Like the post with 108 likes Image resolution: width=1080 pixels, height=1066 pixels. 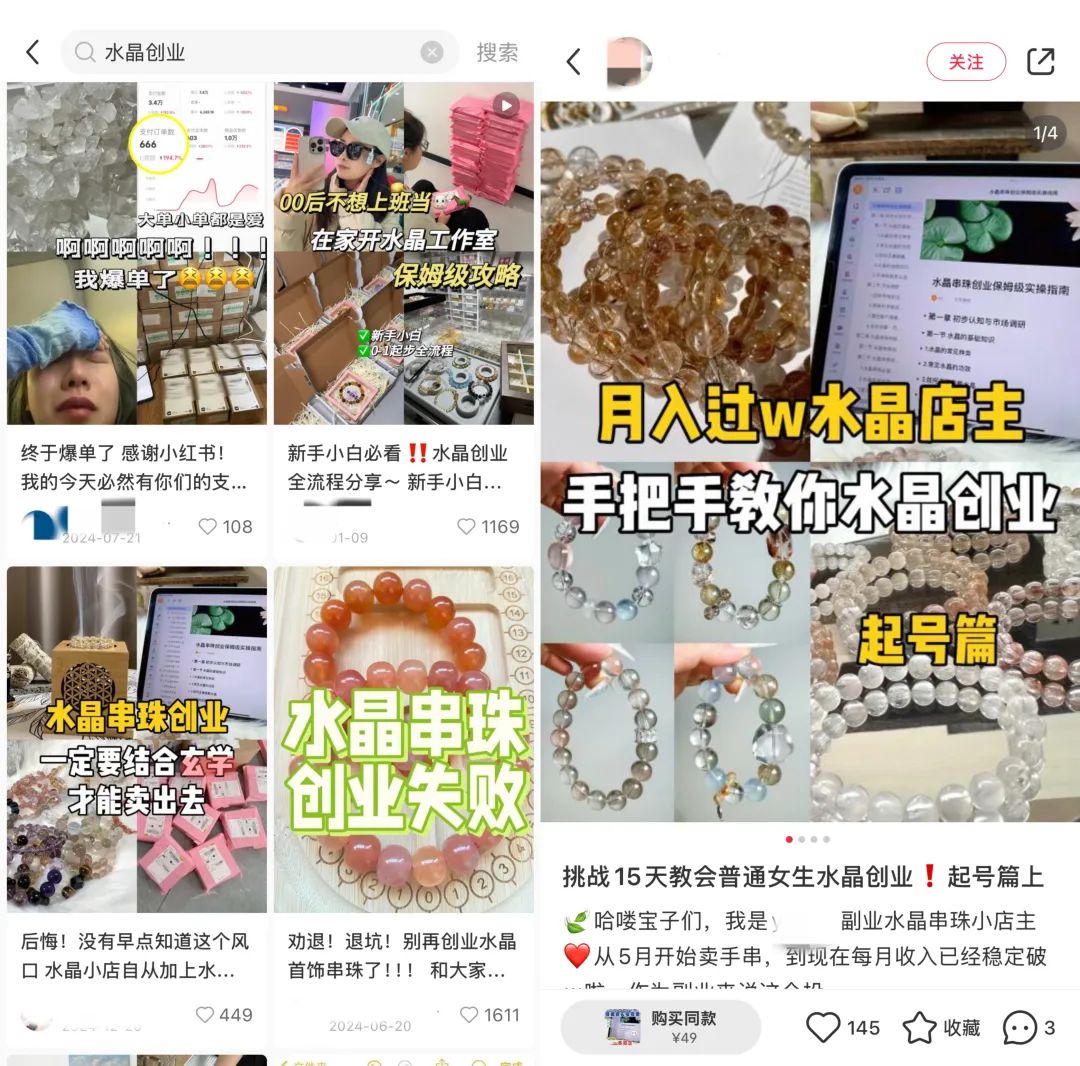pos(208,526)
